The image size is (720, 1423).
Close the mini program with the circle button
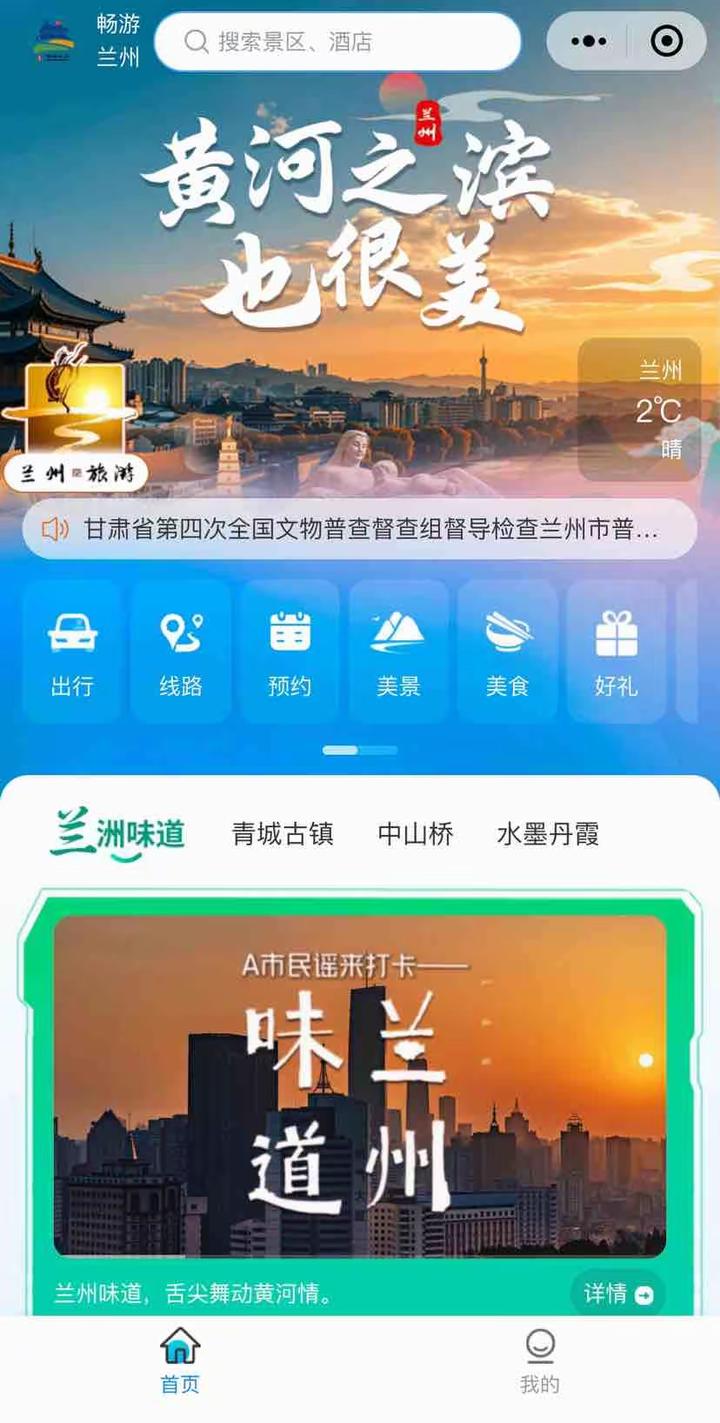click(x=666, y=41)
